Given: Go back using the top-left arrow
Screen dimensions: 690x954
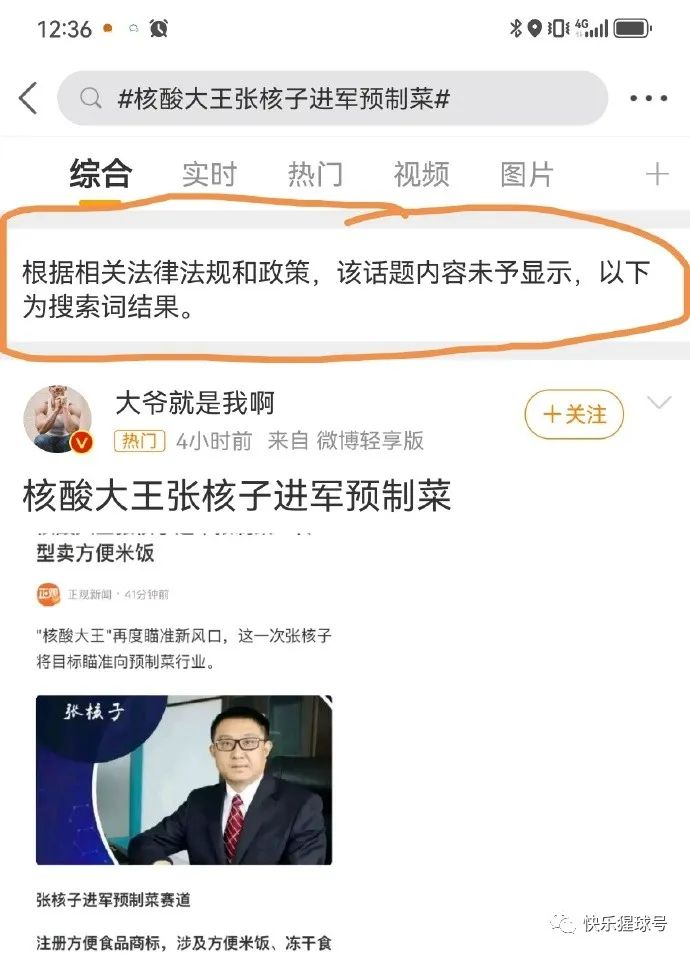Looking at the screenshot, I should point(28,98).
